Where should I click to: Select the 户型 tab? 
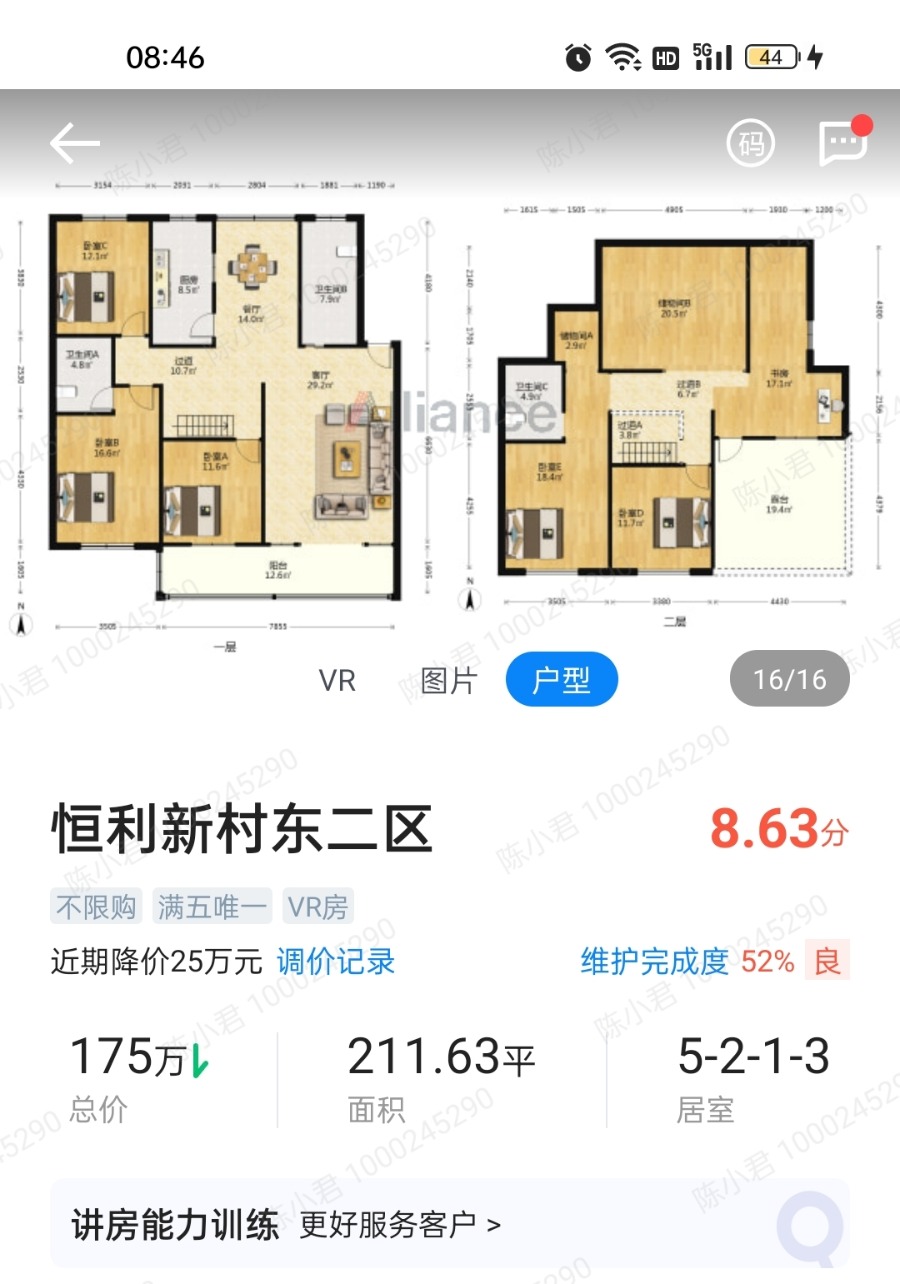point(561,681)
